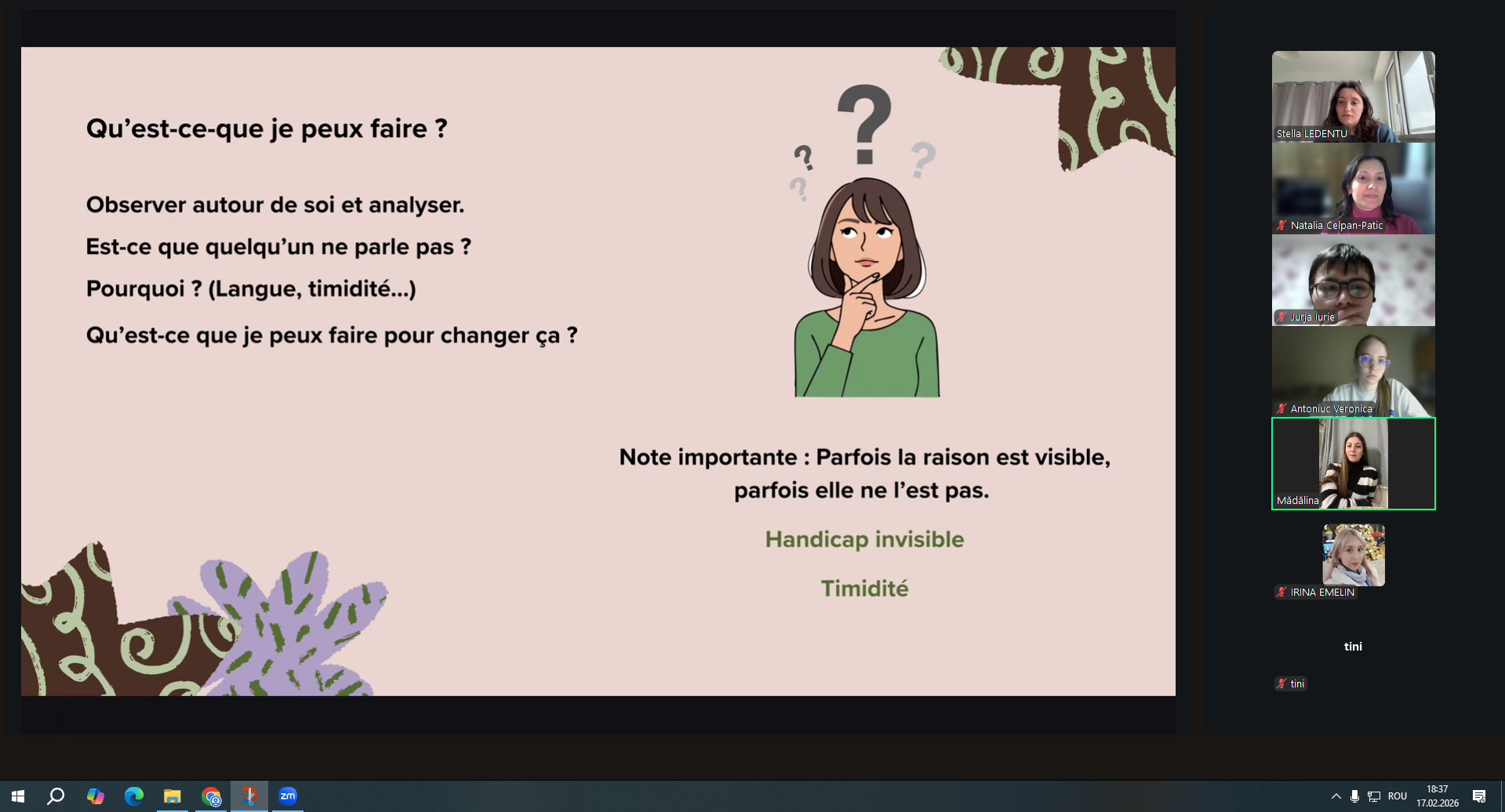Image resolution: width=1505 pixels, height=812 pixels.
Task: Open File Explorer from the taskbar
Action: 173,796
